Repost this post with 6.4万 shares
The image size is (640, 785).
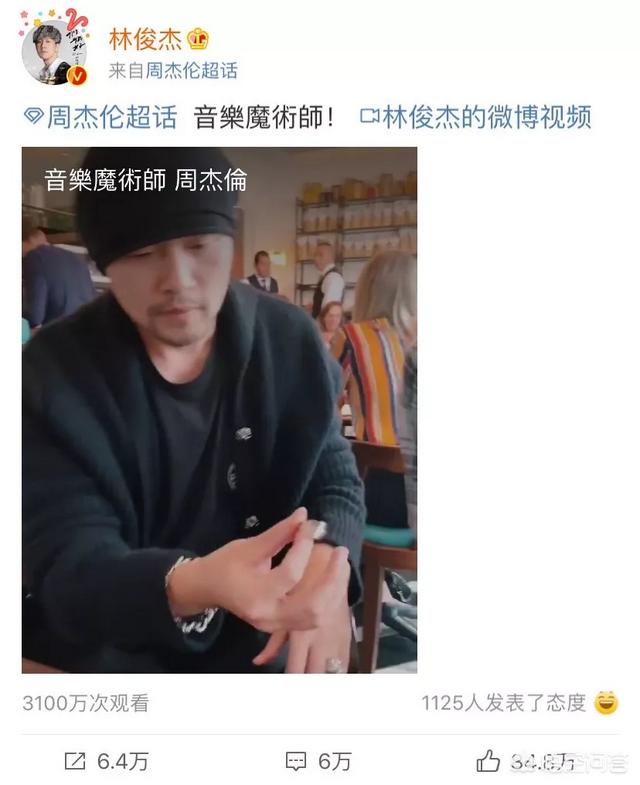106,761
